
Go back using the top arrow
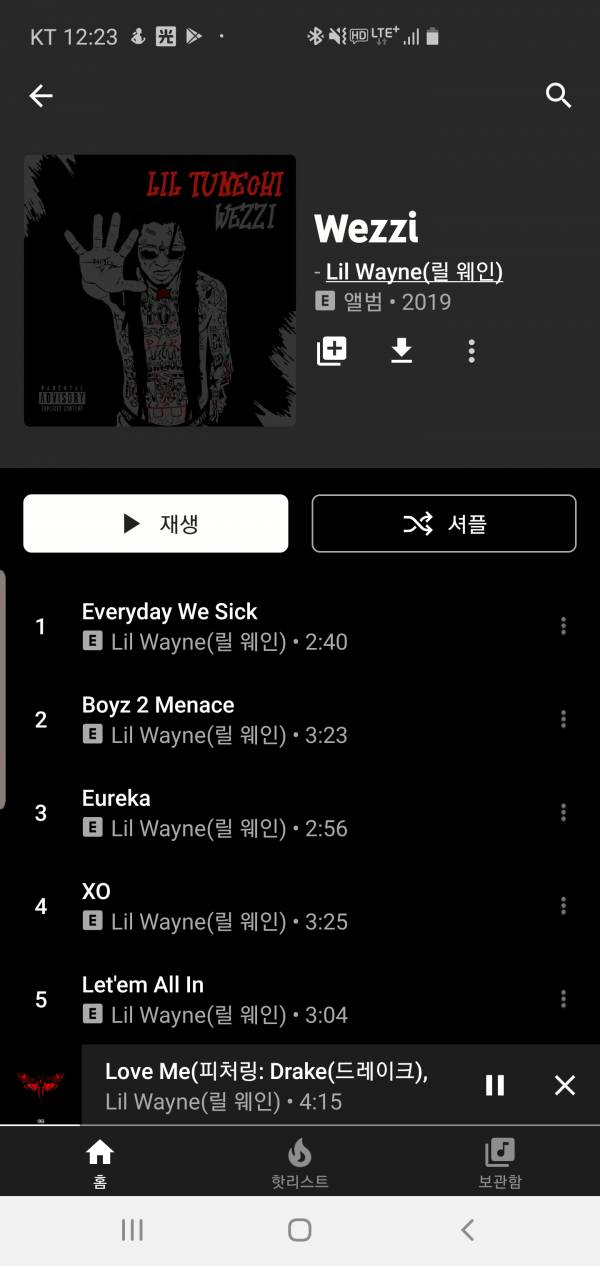(x=41, y=96)
